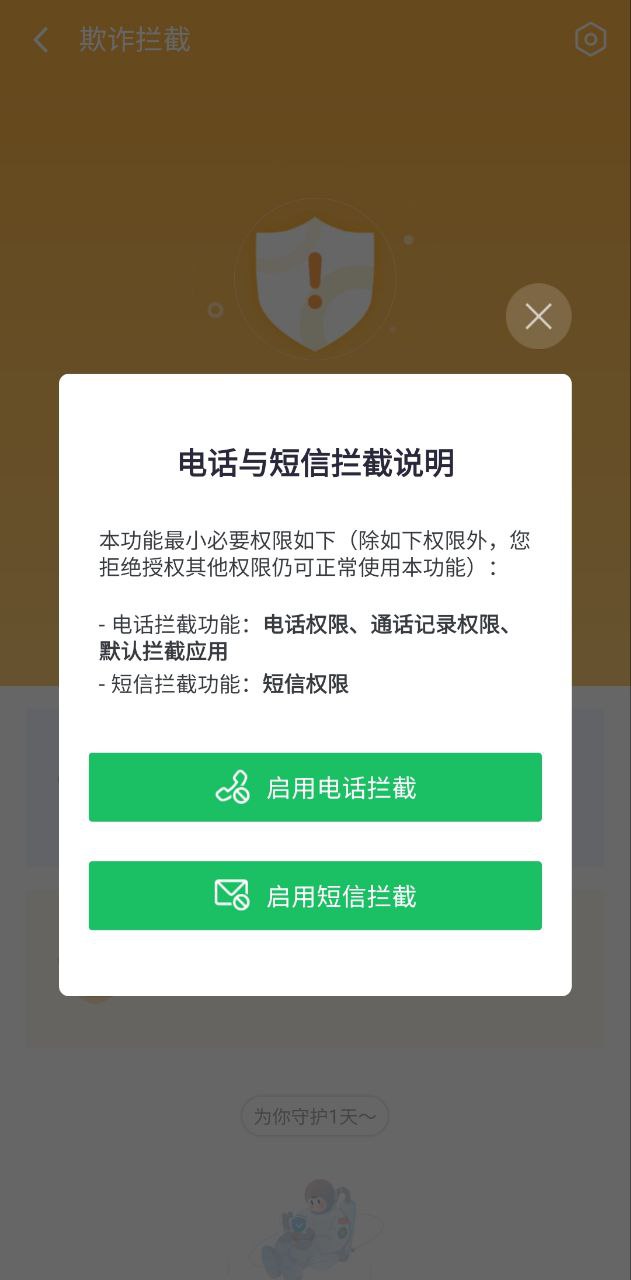Open the settings hexagon icon
631x1280 pixels.
[x=590, y=39]
